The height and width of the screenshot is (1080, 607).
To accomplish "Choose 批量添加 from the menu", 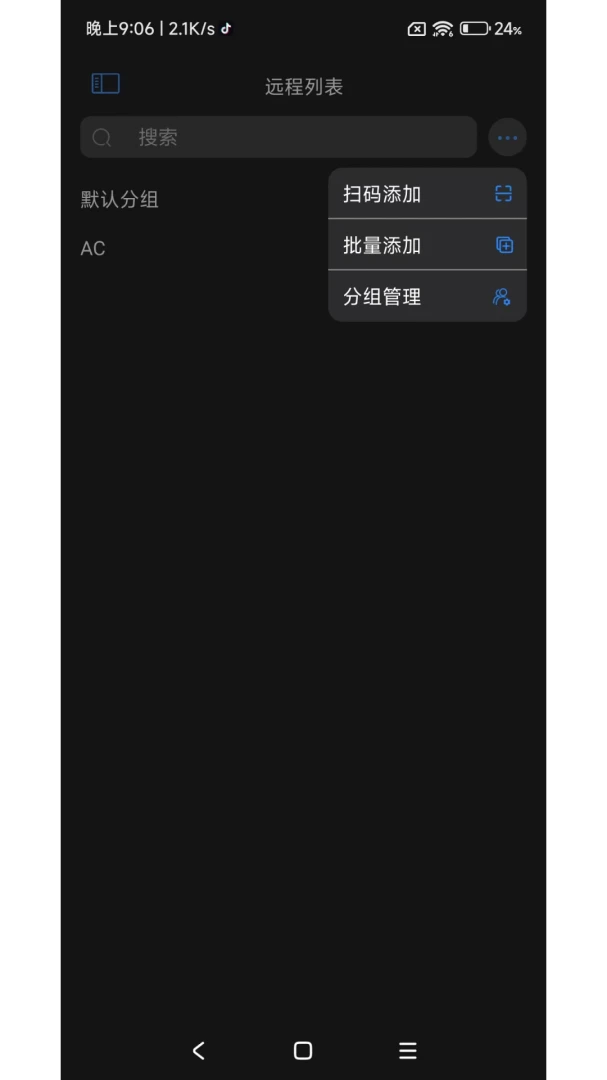I will click(427, 245).
